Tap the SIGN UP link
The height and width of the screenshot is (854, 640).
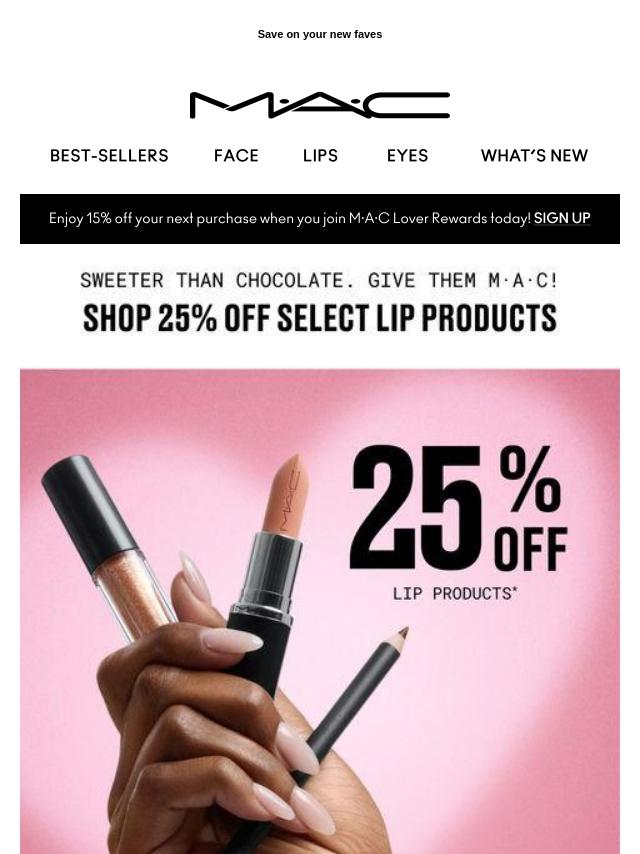point(562,218)
